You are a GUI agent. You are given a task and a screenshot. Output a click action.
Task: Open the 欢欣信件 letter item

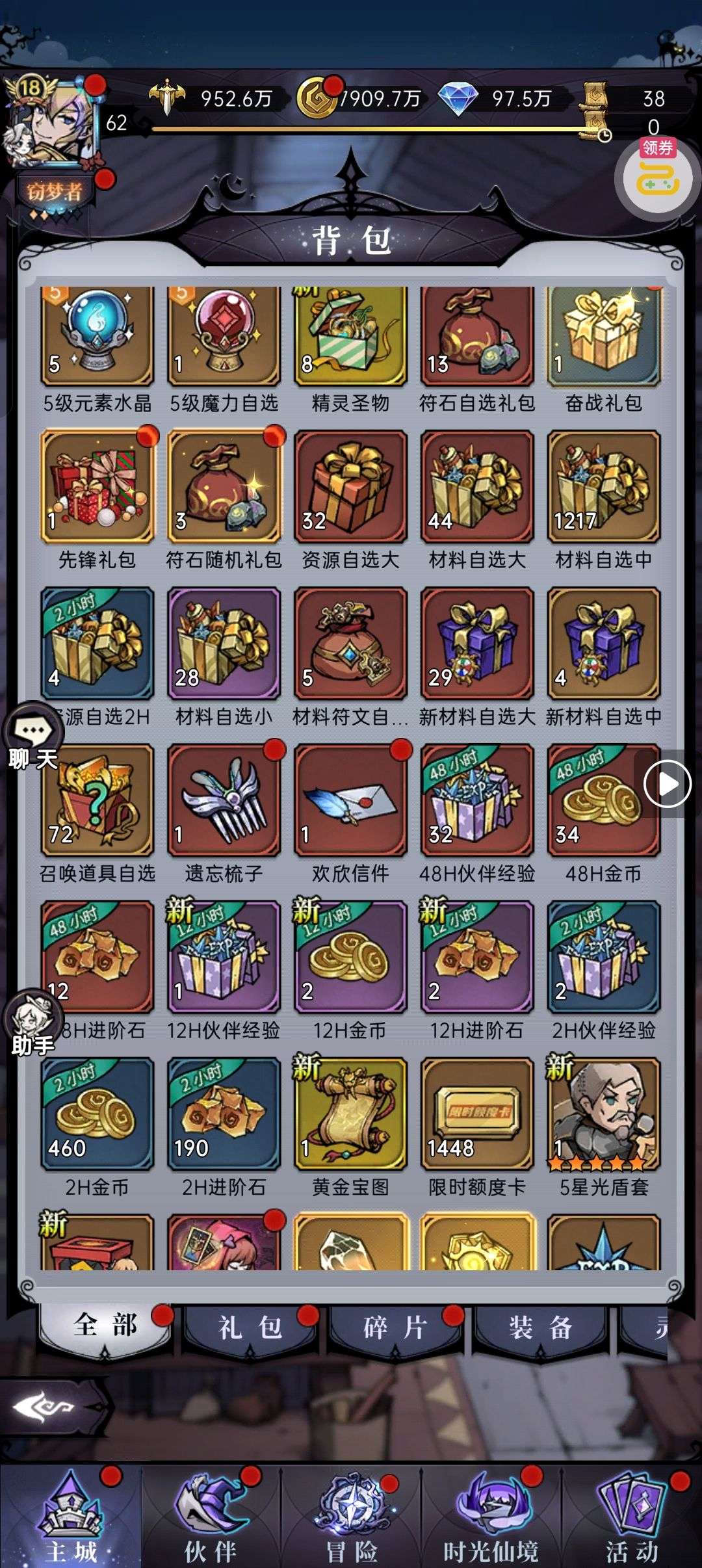(350, 800)
